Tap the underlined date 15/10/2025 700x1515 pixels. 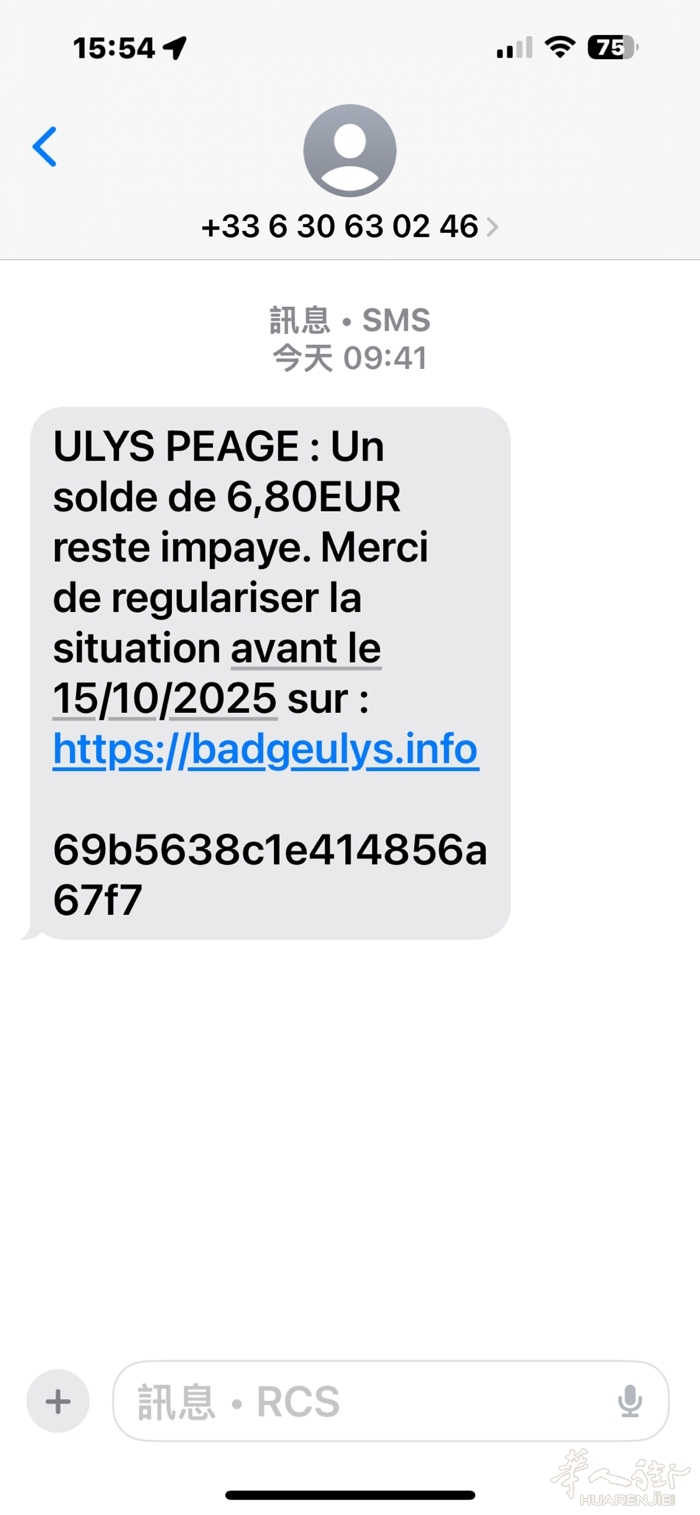(165, 699)
